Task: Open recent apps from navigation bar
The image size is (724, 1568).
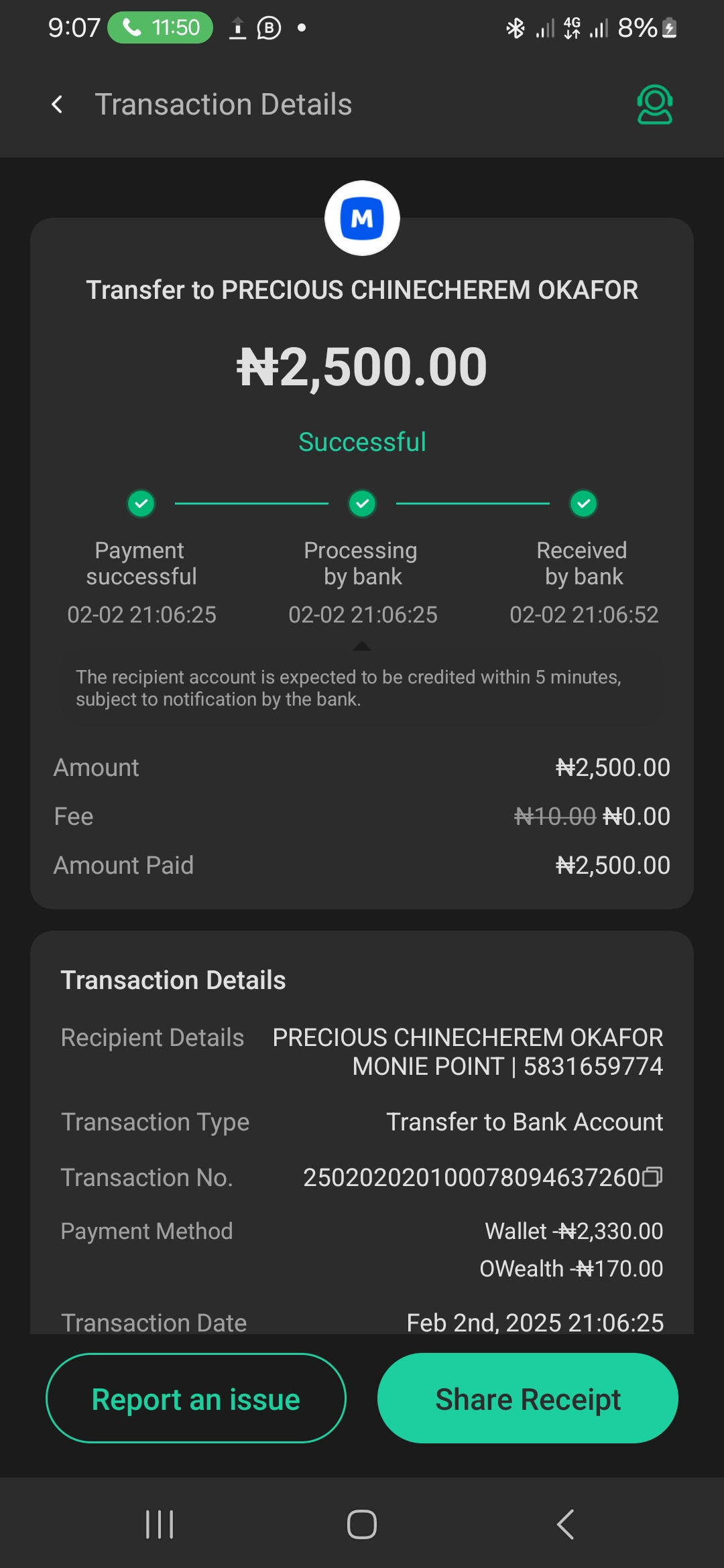Action: point(160,1524)
